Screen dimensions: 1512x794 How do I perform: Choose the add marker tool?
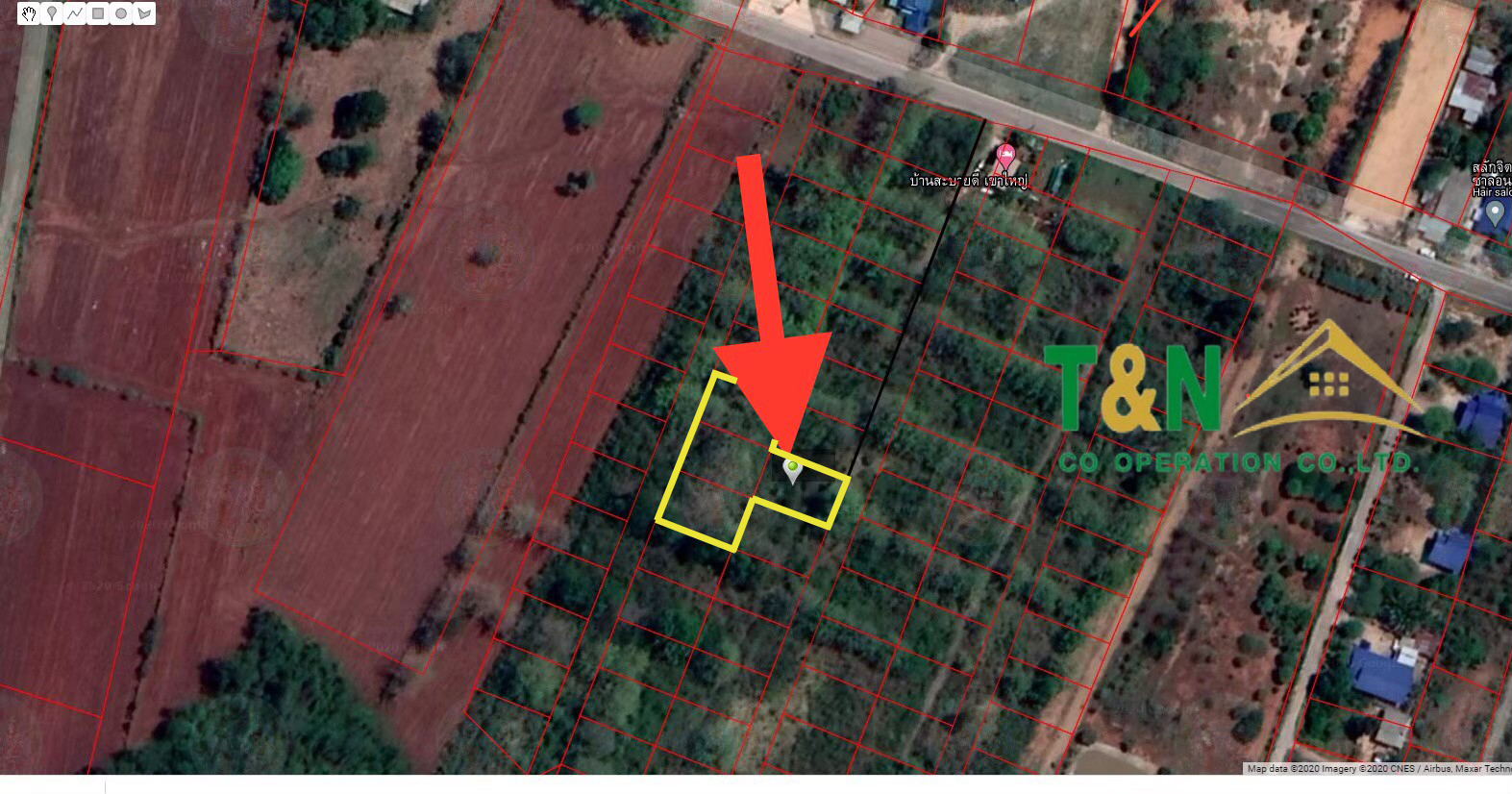(x=52, y=13)
